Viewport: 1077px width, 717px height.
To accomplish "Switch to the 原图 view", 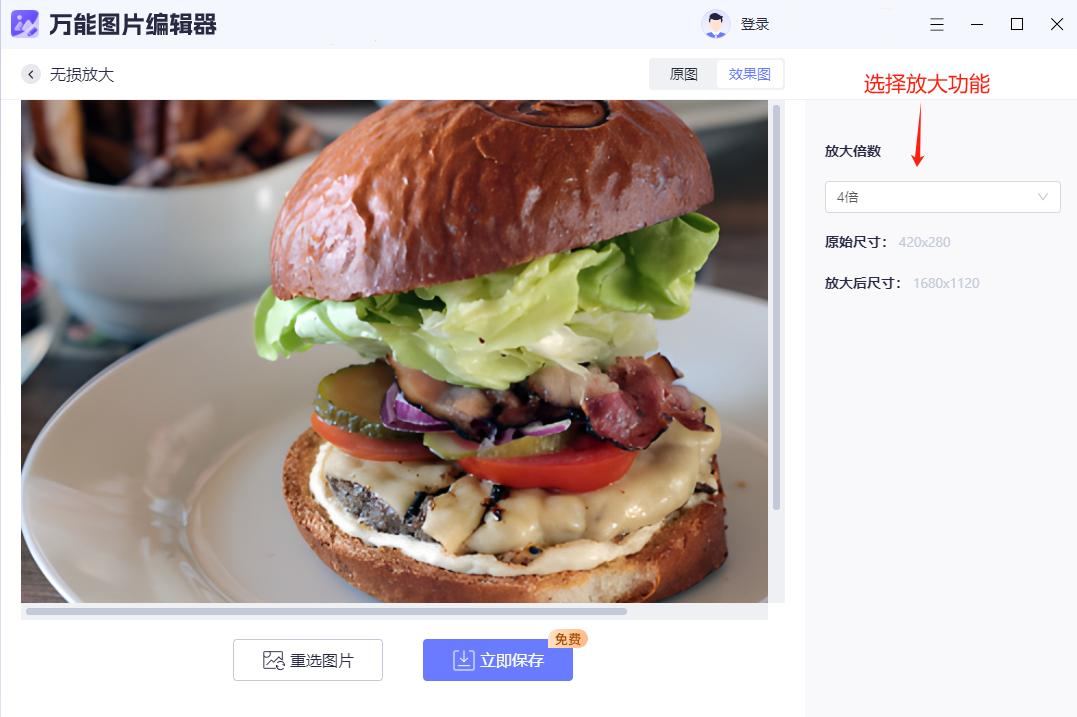I will pos(684,74).
